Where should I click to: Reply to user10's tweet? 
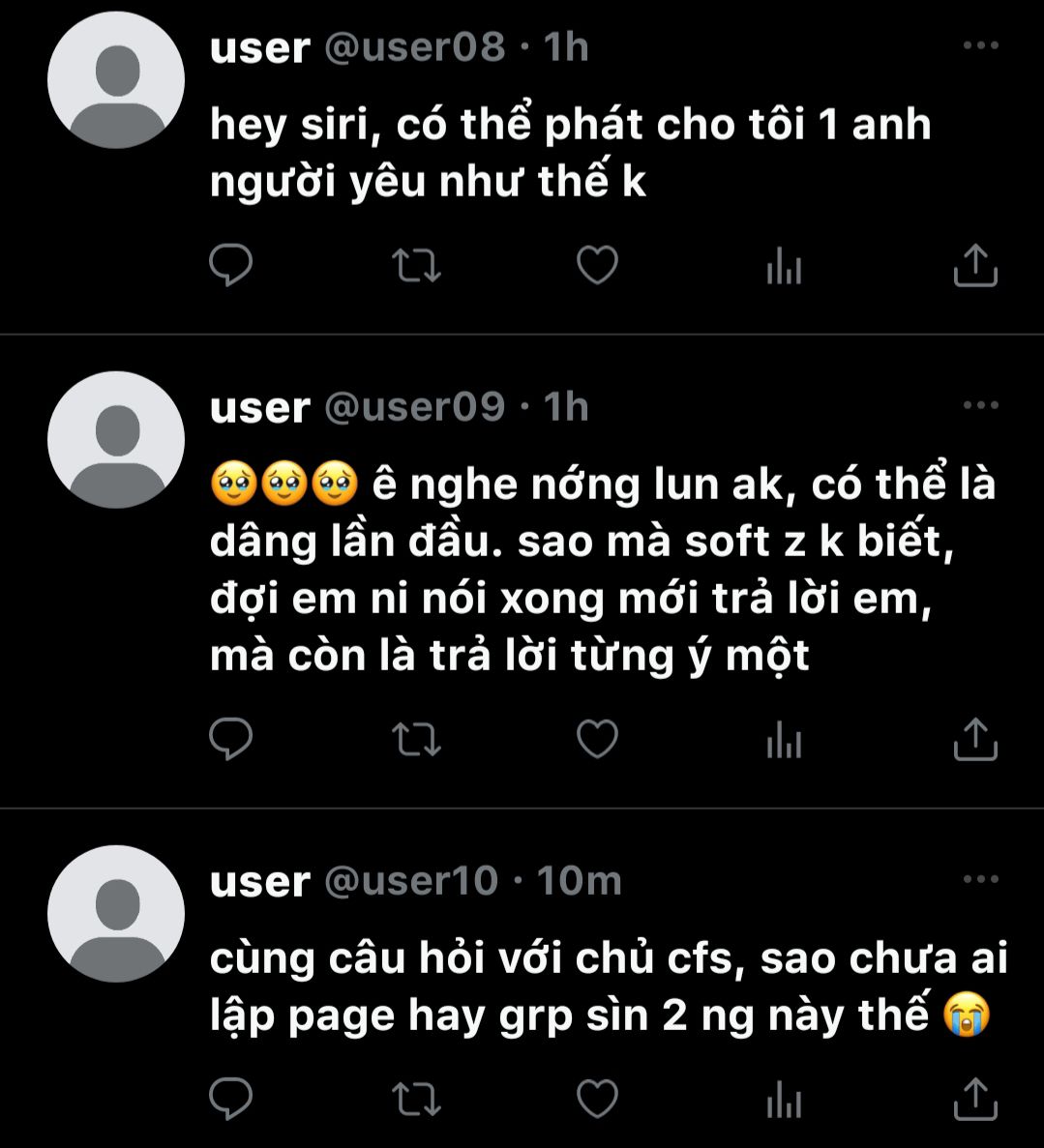click(x=231, y=1098)
